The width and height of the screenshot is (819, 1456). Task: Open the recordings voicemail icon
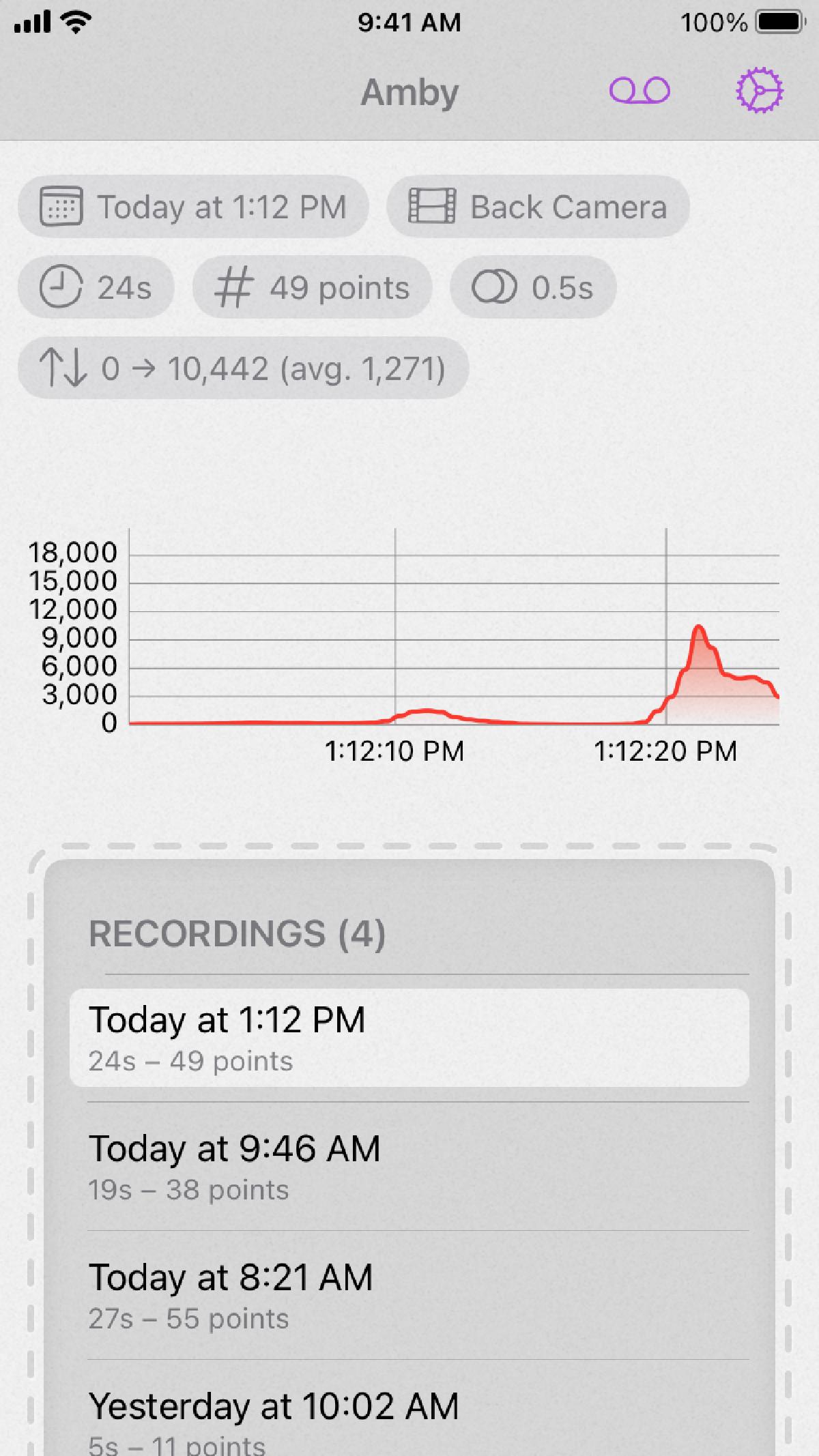point(640,91)
